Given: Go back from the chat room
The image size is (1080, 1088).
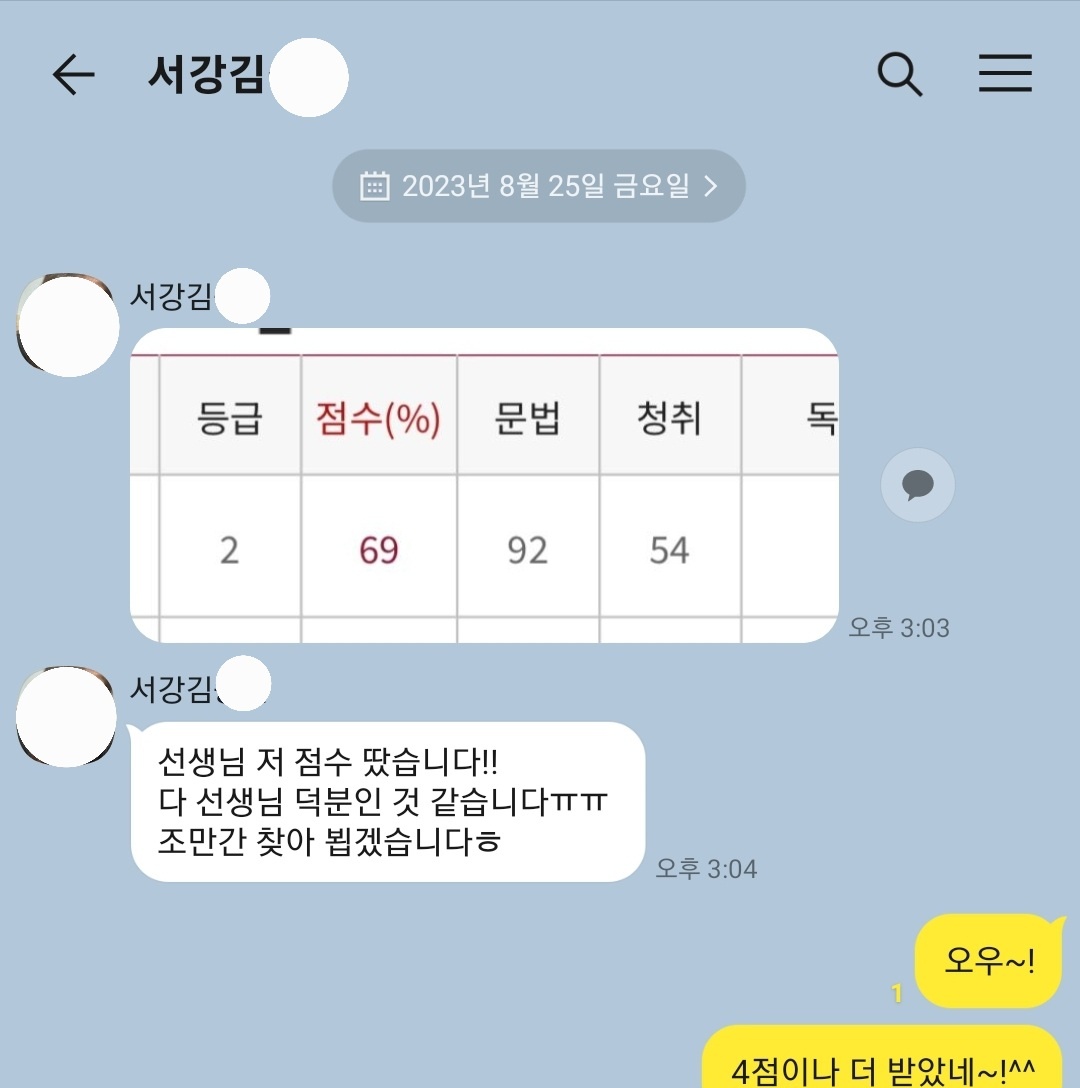Looking at the screenshot, I should coord(73,74).
